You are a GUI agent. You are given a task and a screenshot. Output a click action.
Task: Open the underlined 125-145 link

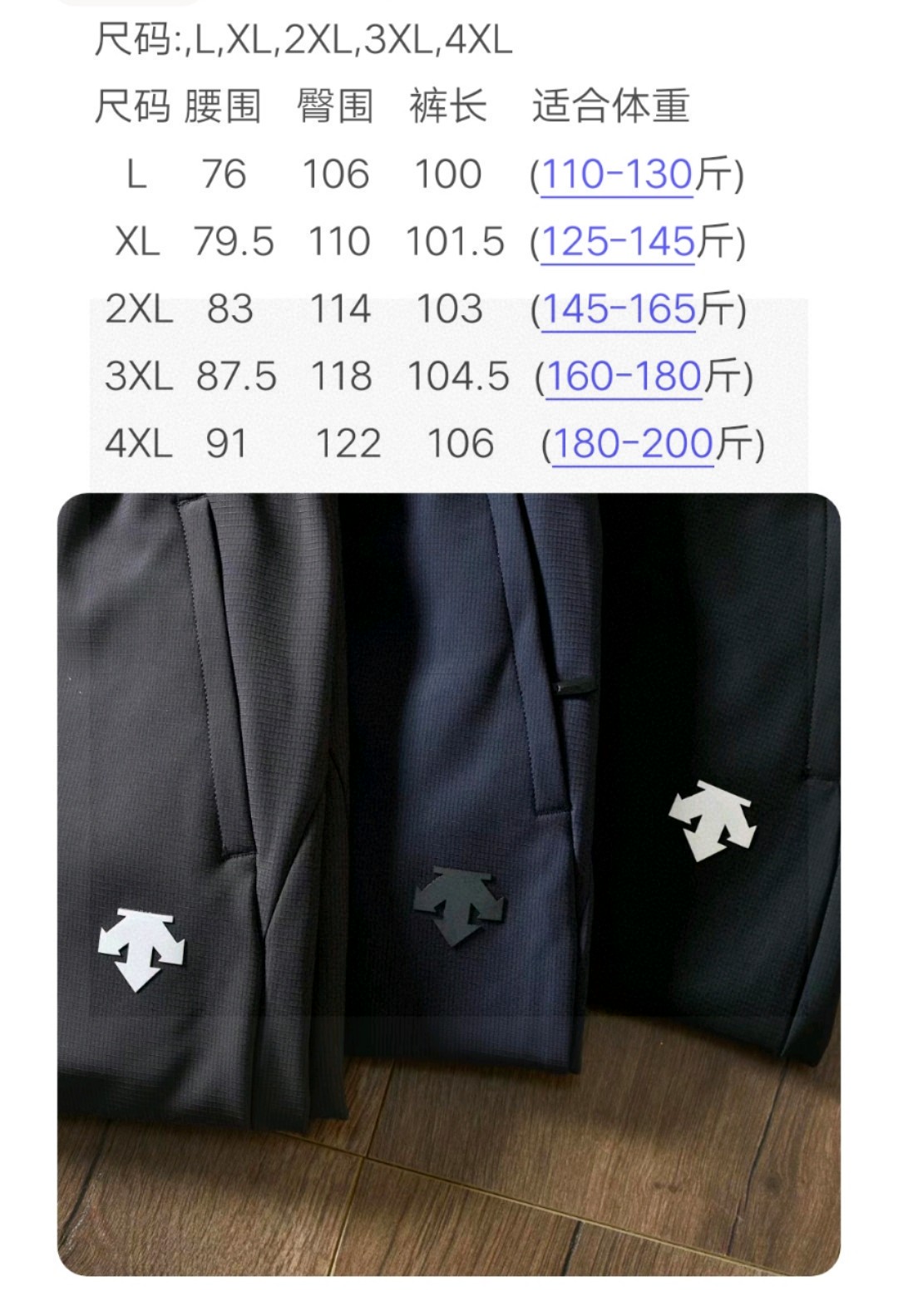(618, 243)
